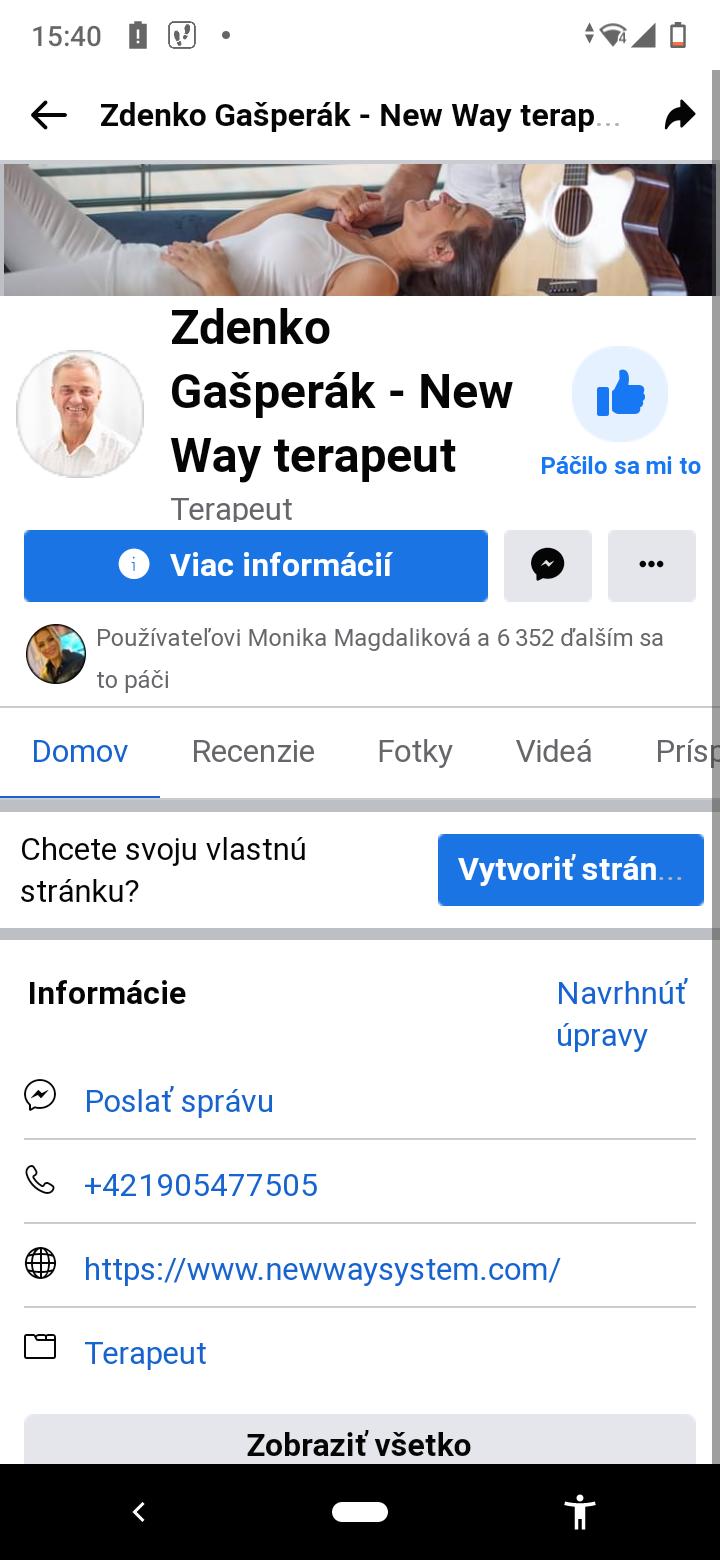Open the three-dot more options menu
This screenshot has width=720, height=1560.
coord(652,566)
